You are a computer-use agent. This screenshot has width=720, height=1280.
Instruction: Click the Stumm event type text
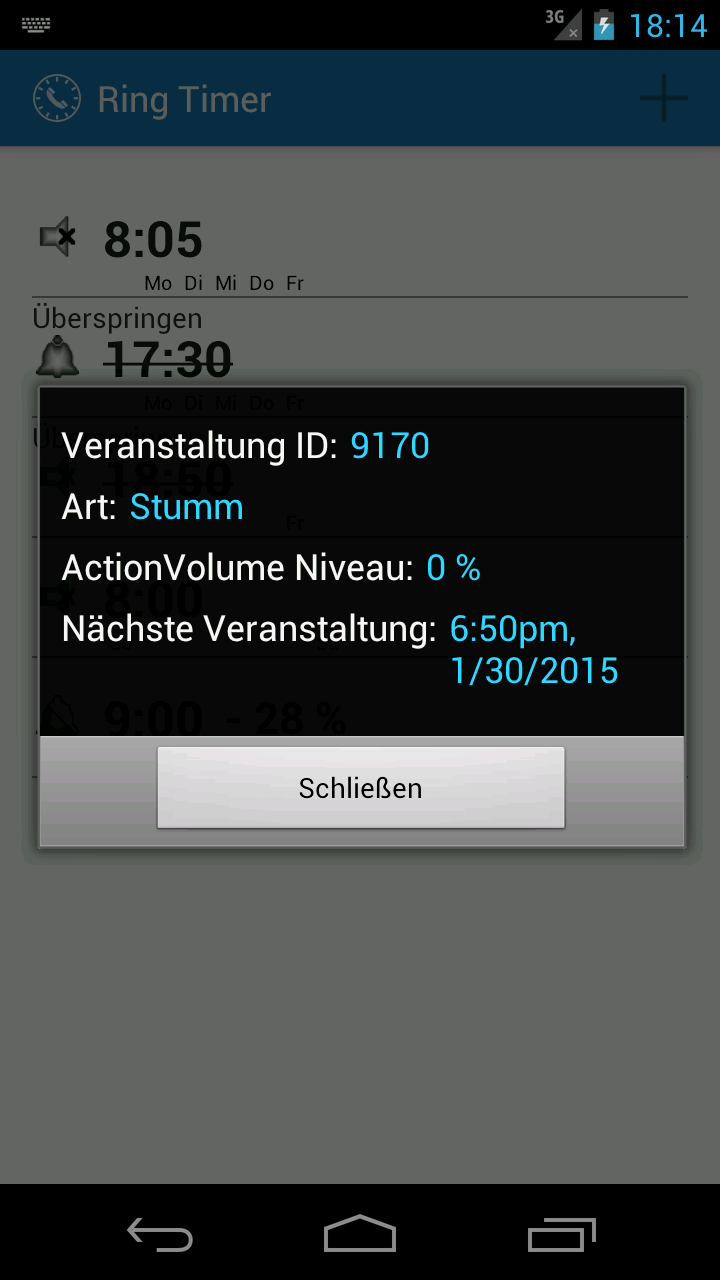187,507
